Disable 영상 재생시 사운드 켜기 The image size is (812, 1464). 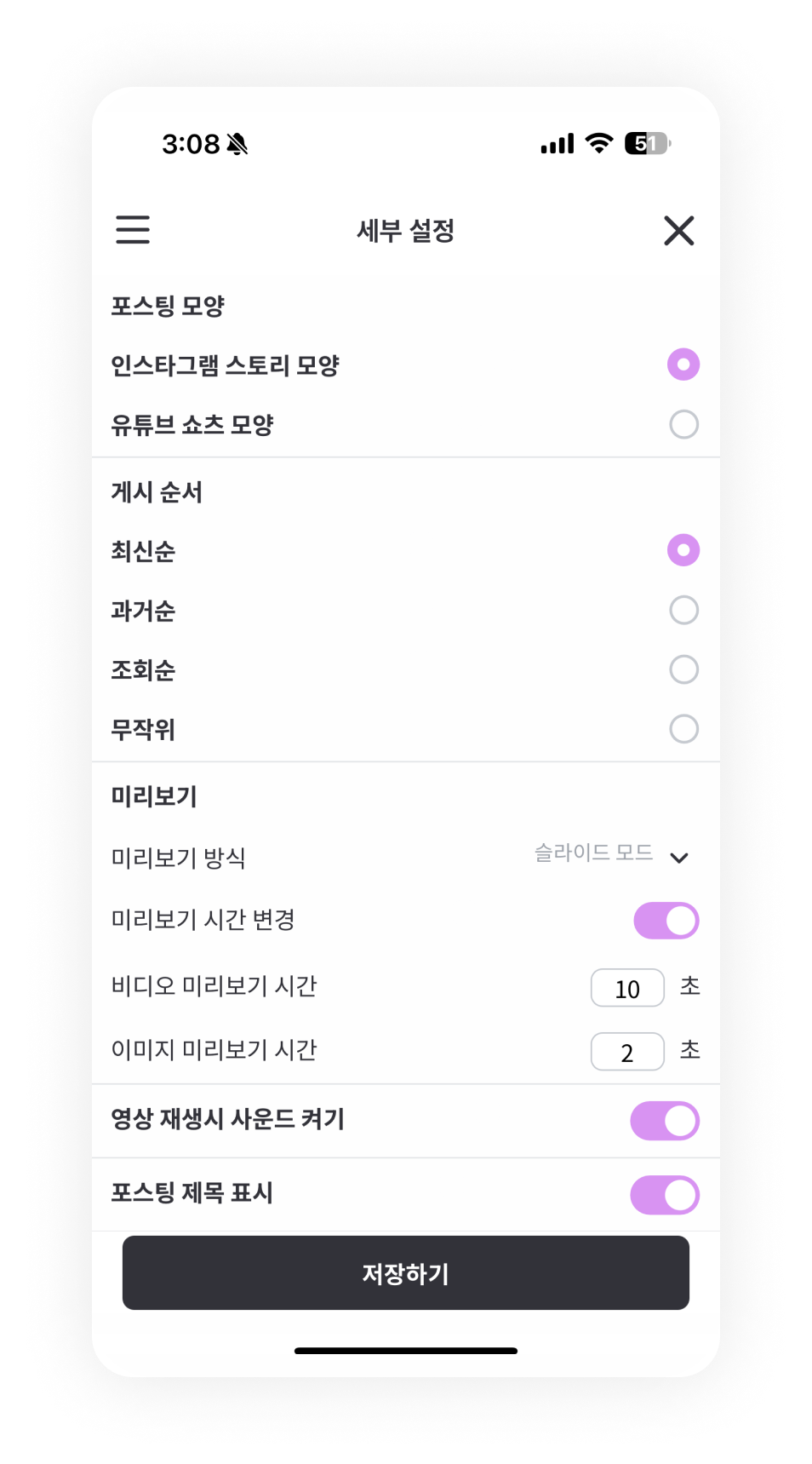point(664,1121)
